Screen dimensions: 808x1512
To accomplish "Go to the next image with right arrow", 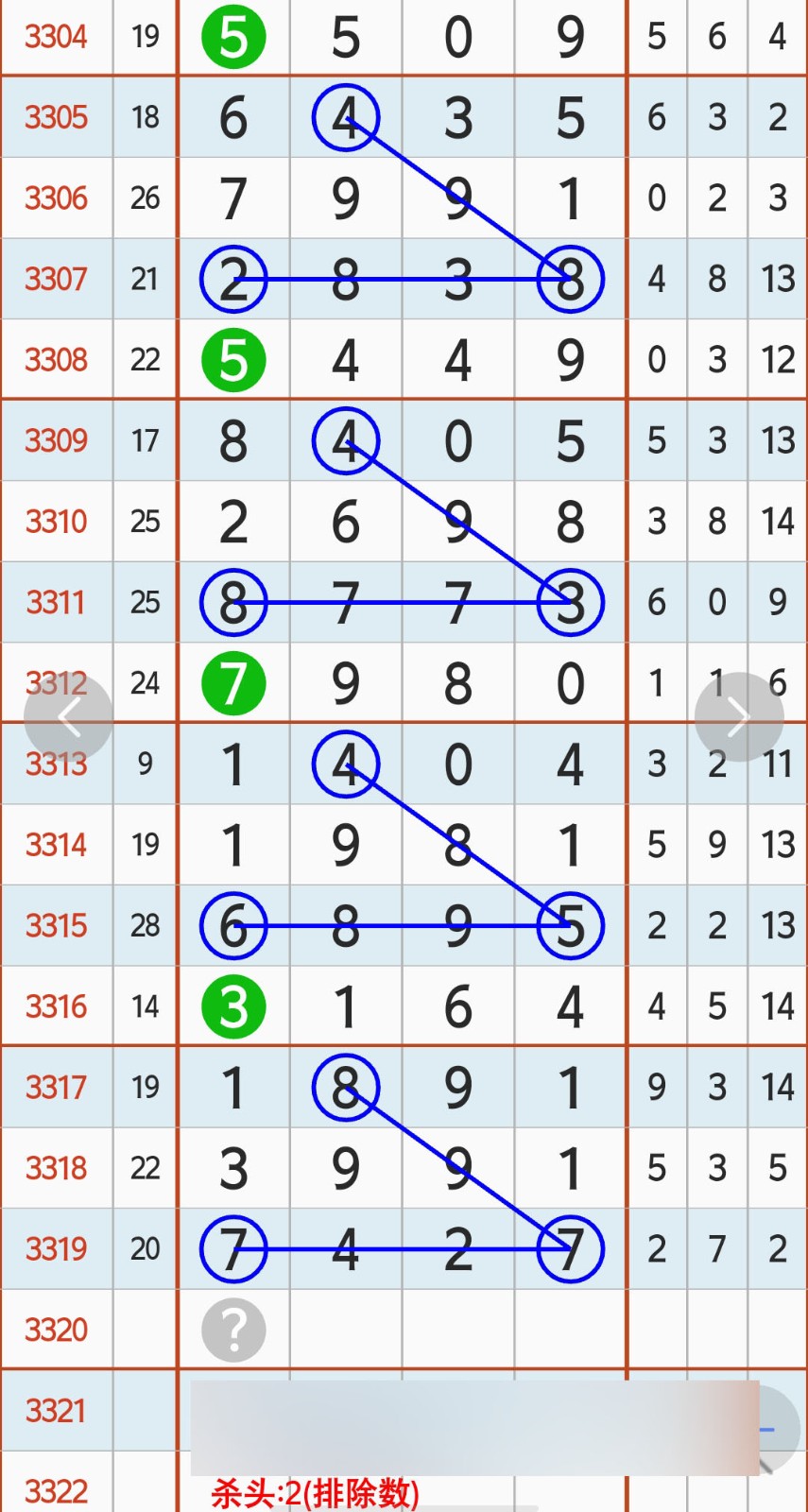I will tap(739, 717).
